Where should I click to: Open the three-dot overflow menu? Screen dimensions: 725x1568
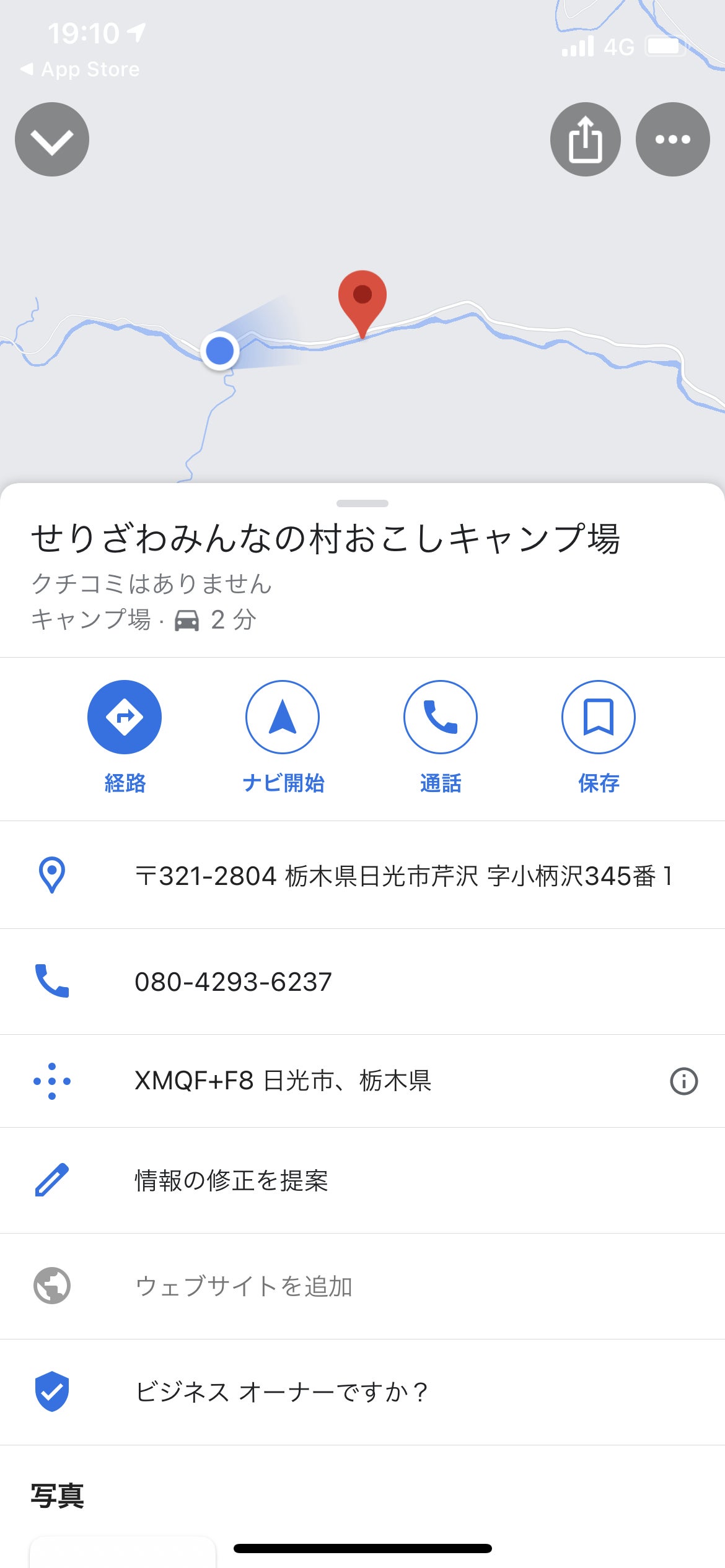[672, 139]
